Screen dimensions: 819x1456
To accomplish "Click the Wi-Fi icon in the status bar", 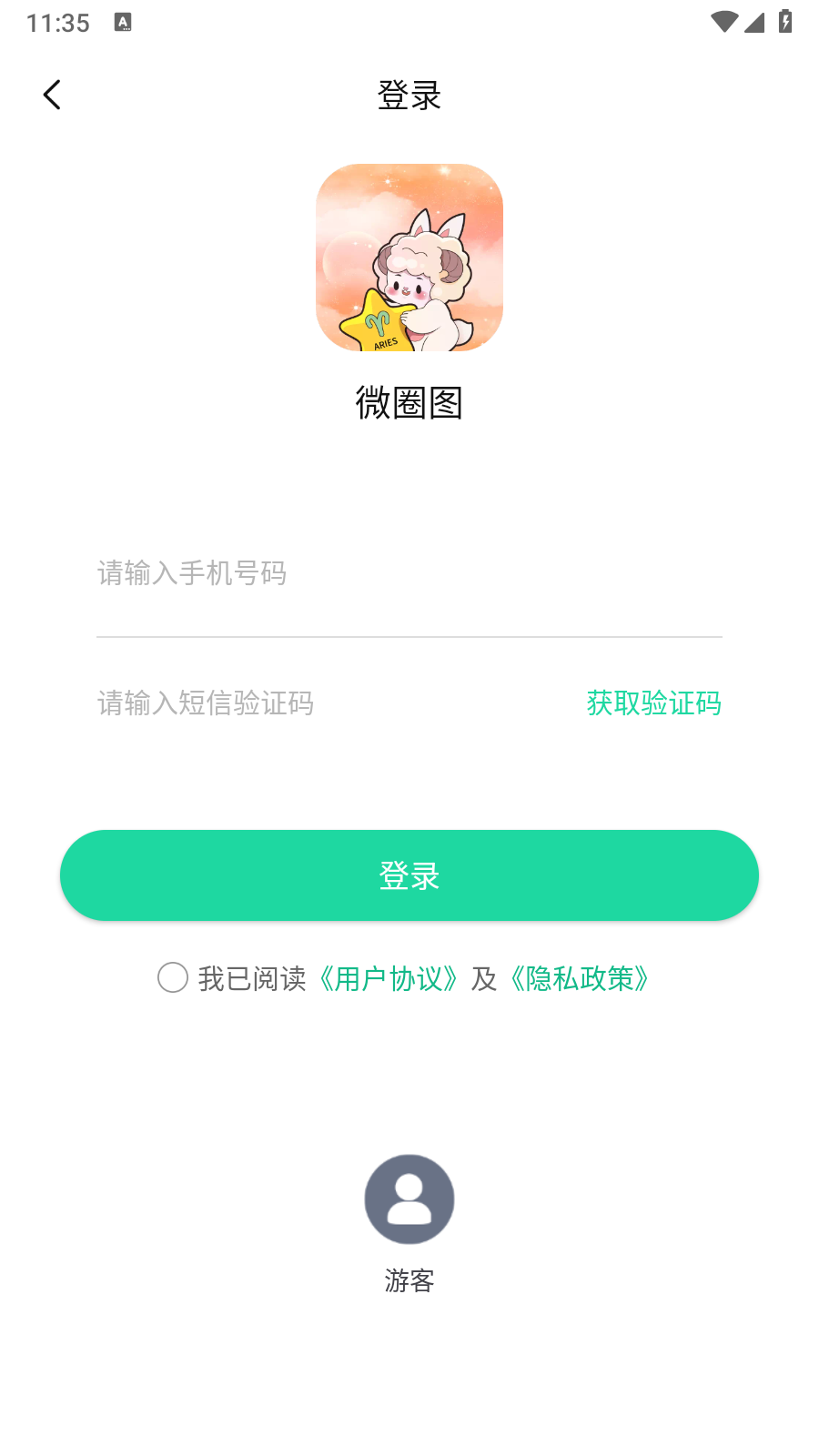I will [x=723, y=22].
